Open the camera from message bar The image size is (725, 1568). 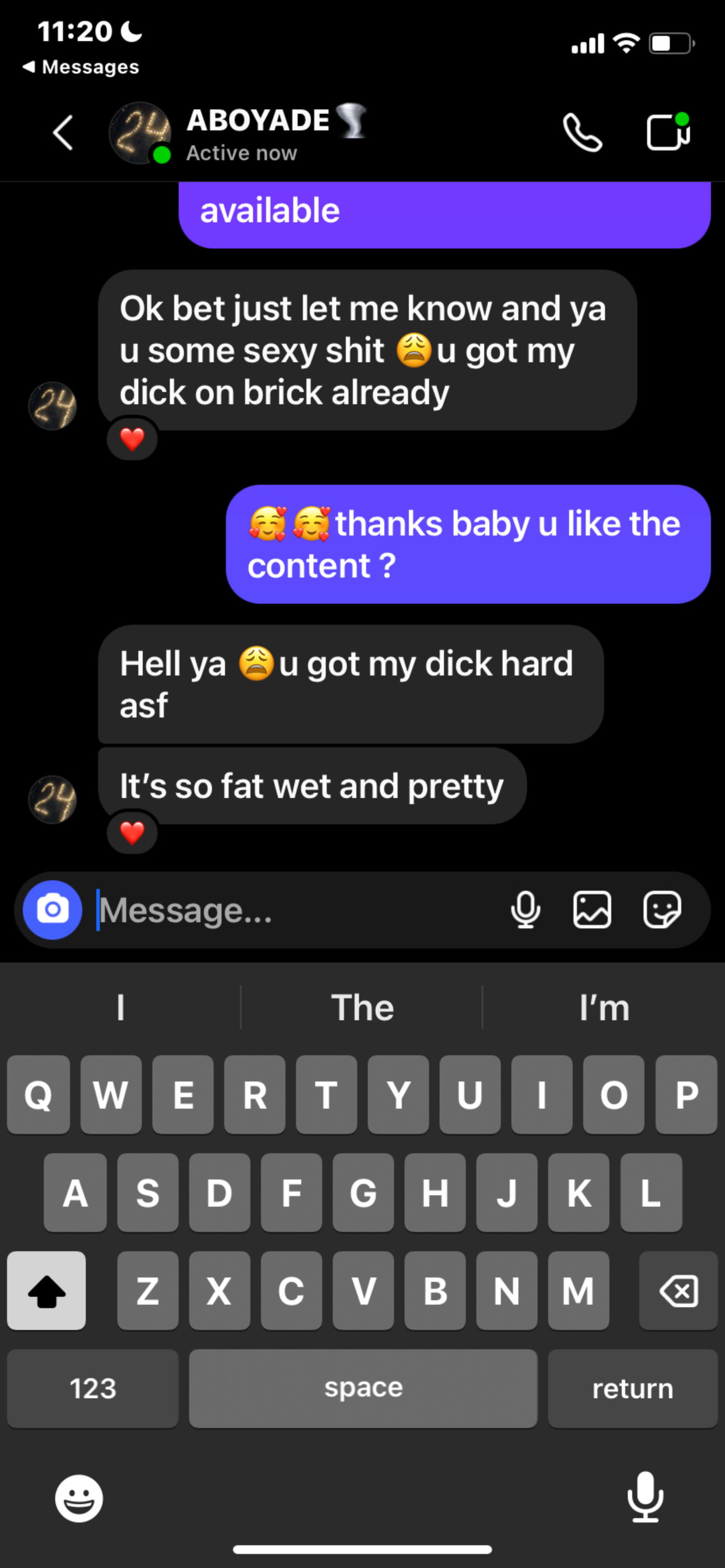pos(53,909)
